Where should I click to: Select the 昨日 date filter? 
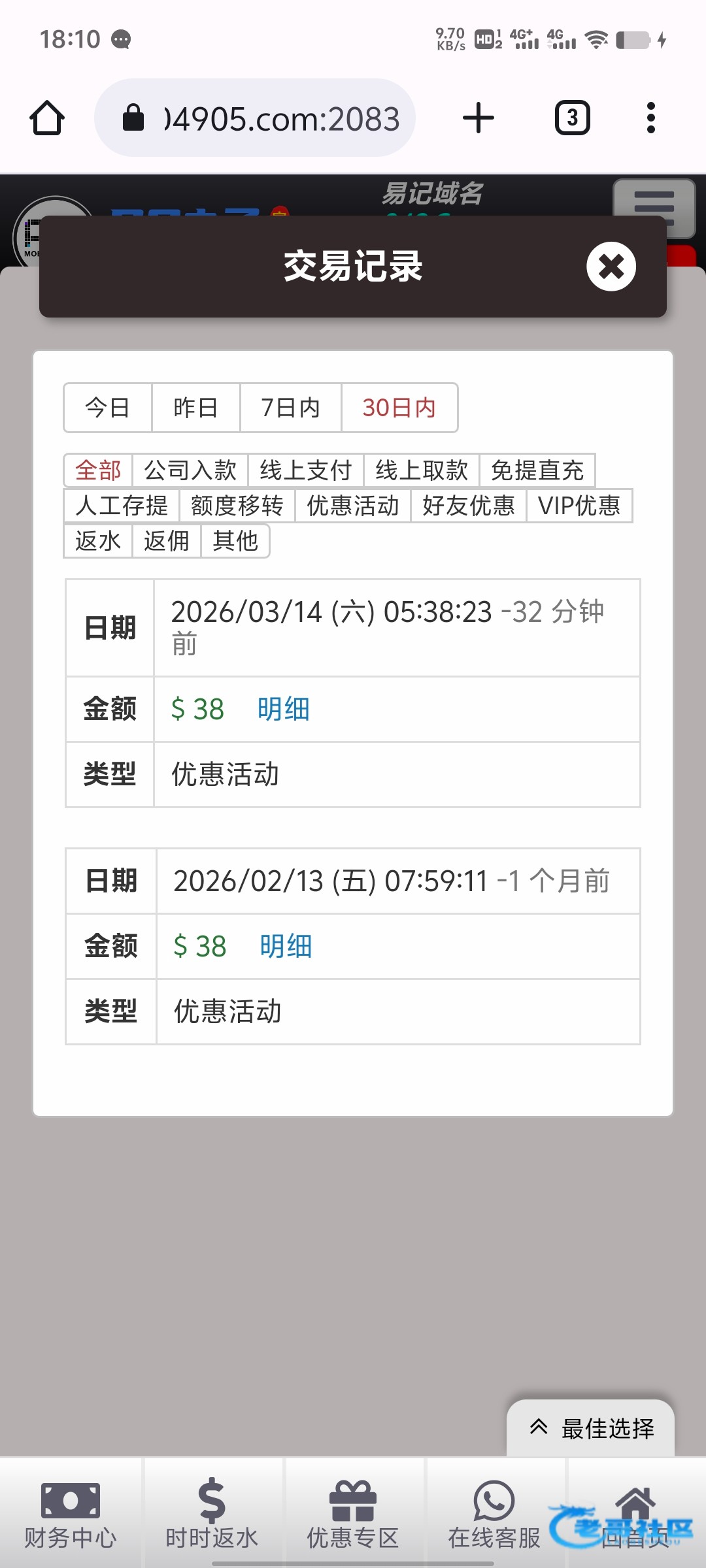(x=195, y=408)
